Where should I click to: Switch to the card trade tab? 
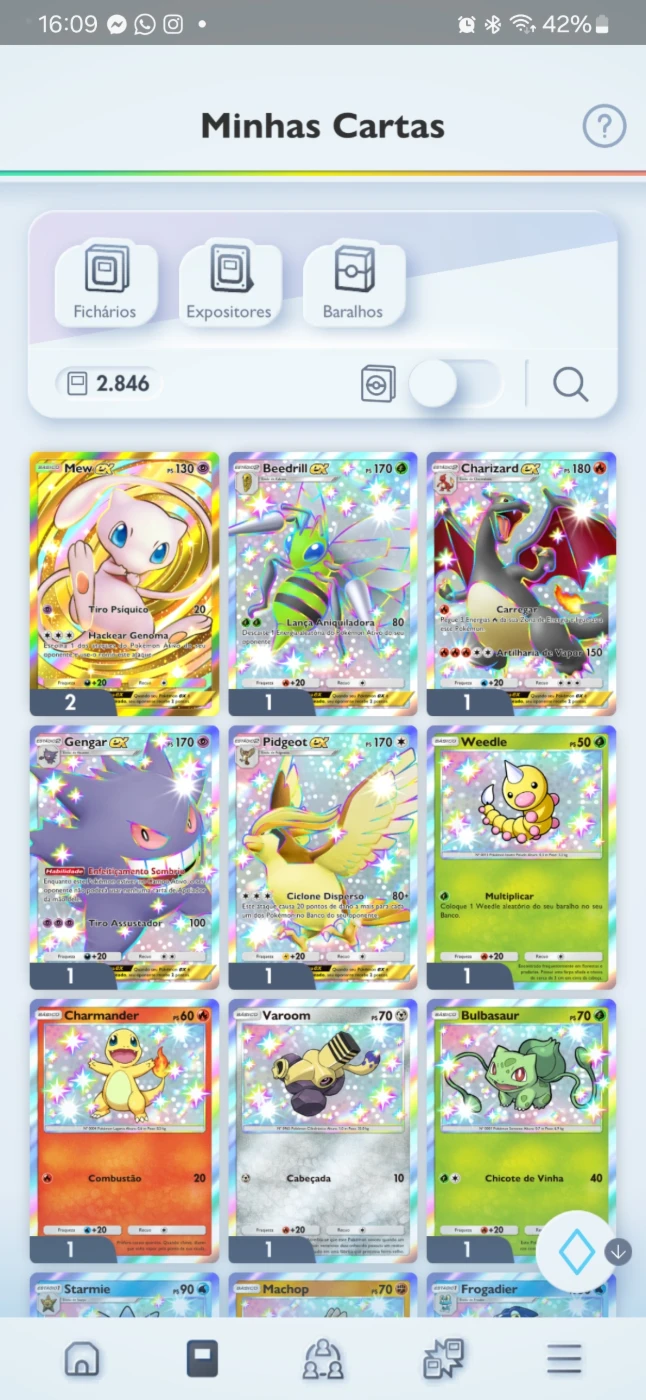click(443, 1359)
